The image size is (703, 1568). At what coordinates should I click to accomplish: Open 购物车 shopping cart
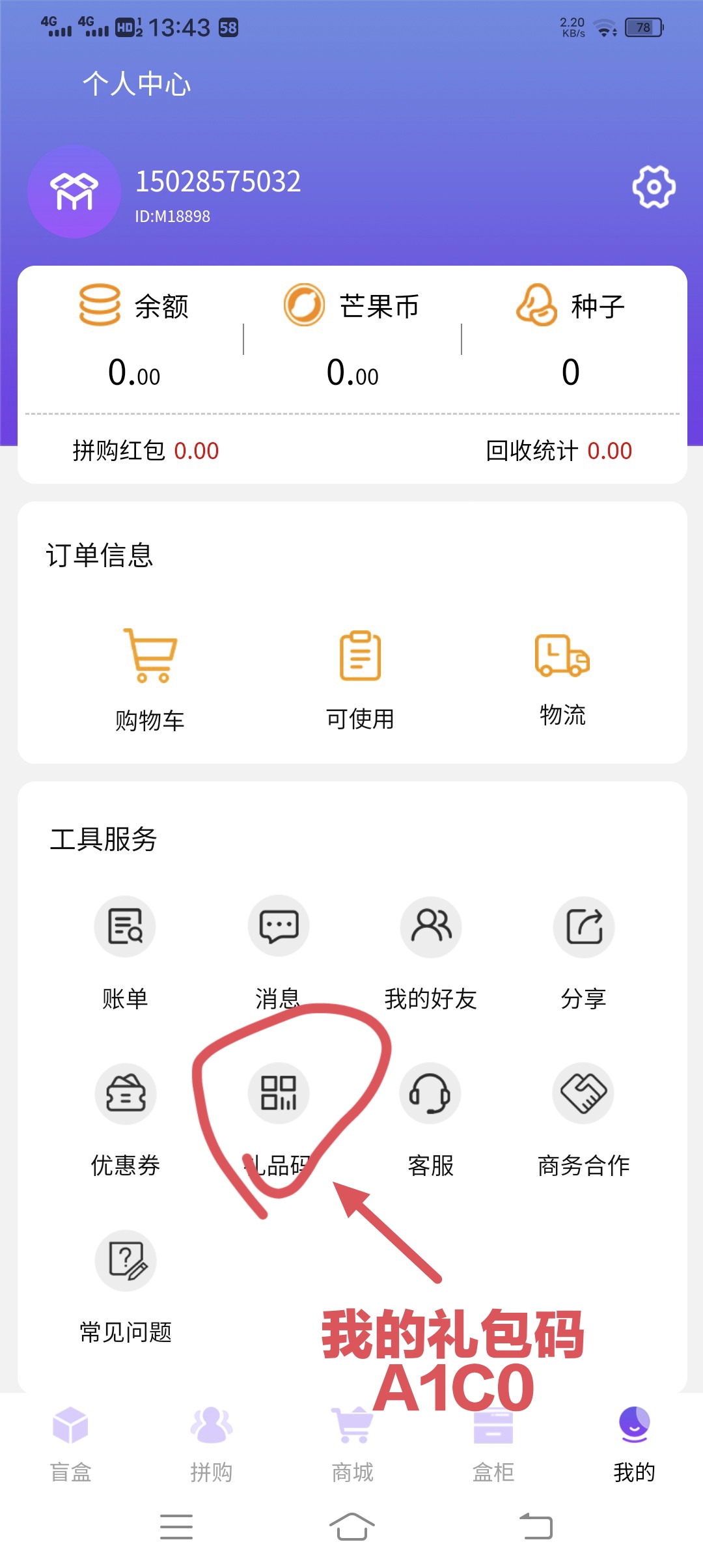pyautogui.click(x=150, y=680)
